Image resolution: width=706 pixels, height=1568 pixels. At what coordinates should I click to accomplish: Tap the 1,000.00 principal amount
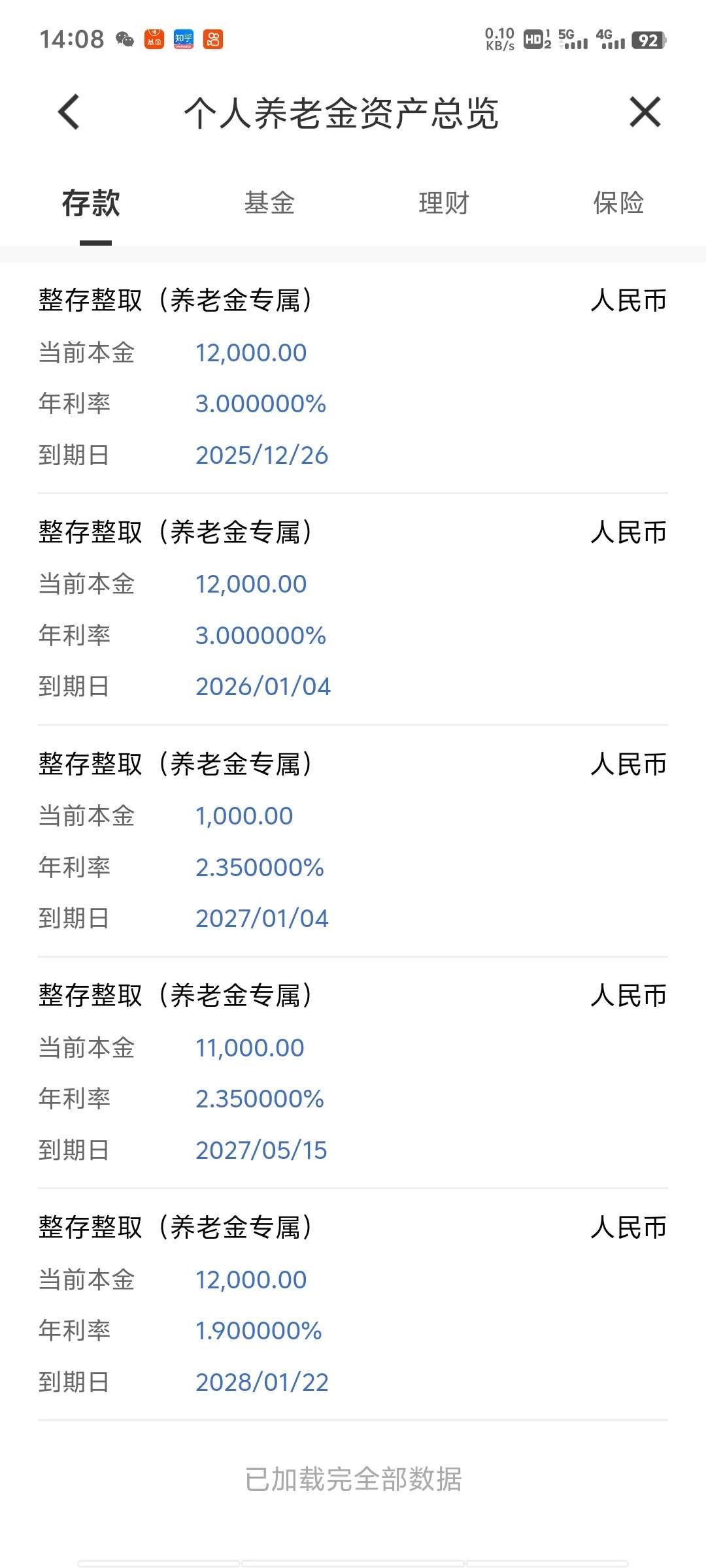[245, 815]
